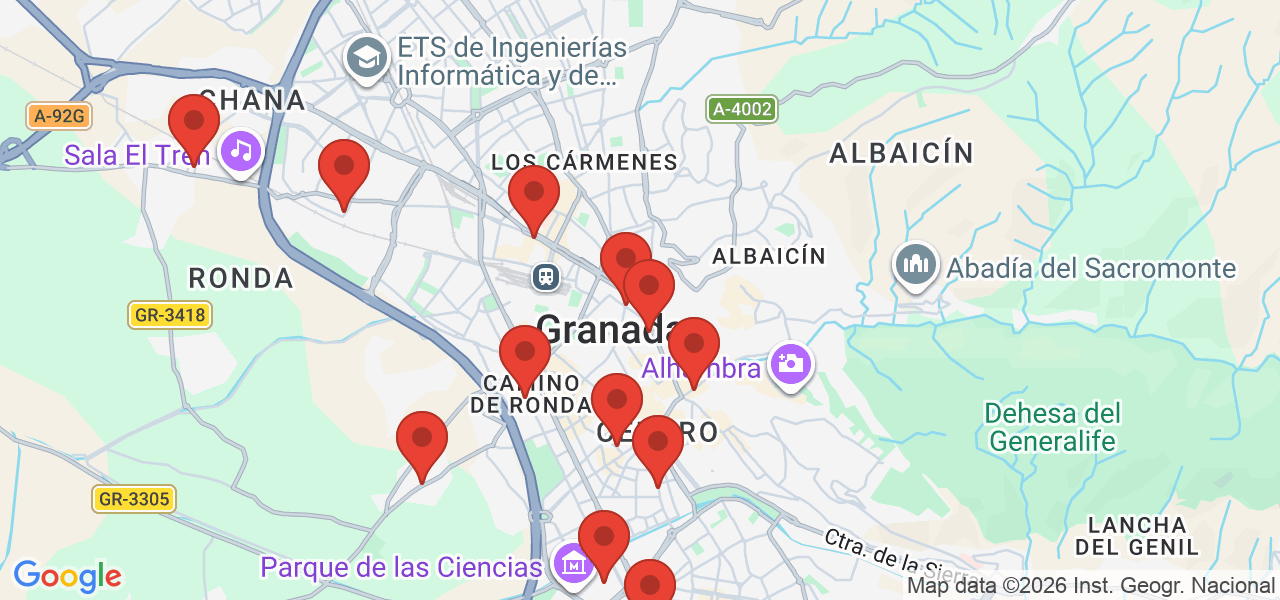Tap the train station icon above Granada
This screenshot has width=1280, height=600.
coord(546,275)
